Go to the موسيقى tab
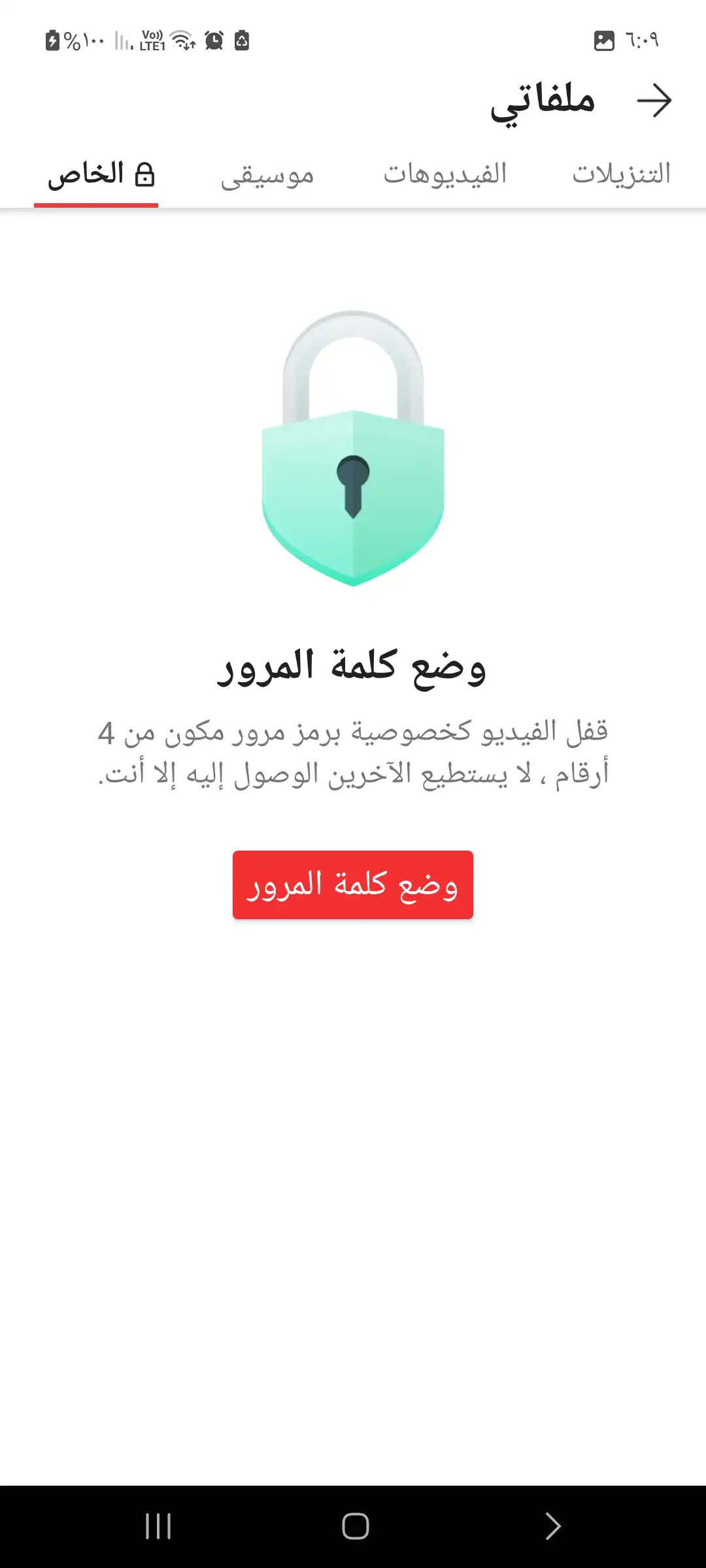The image size is (706, 1568). tap(267, 176)
